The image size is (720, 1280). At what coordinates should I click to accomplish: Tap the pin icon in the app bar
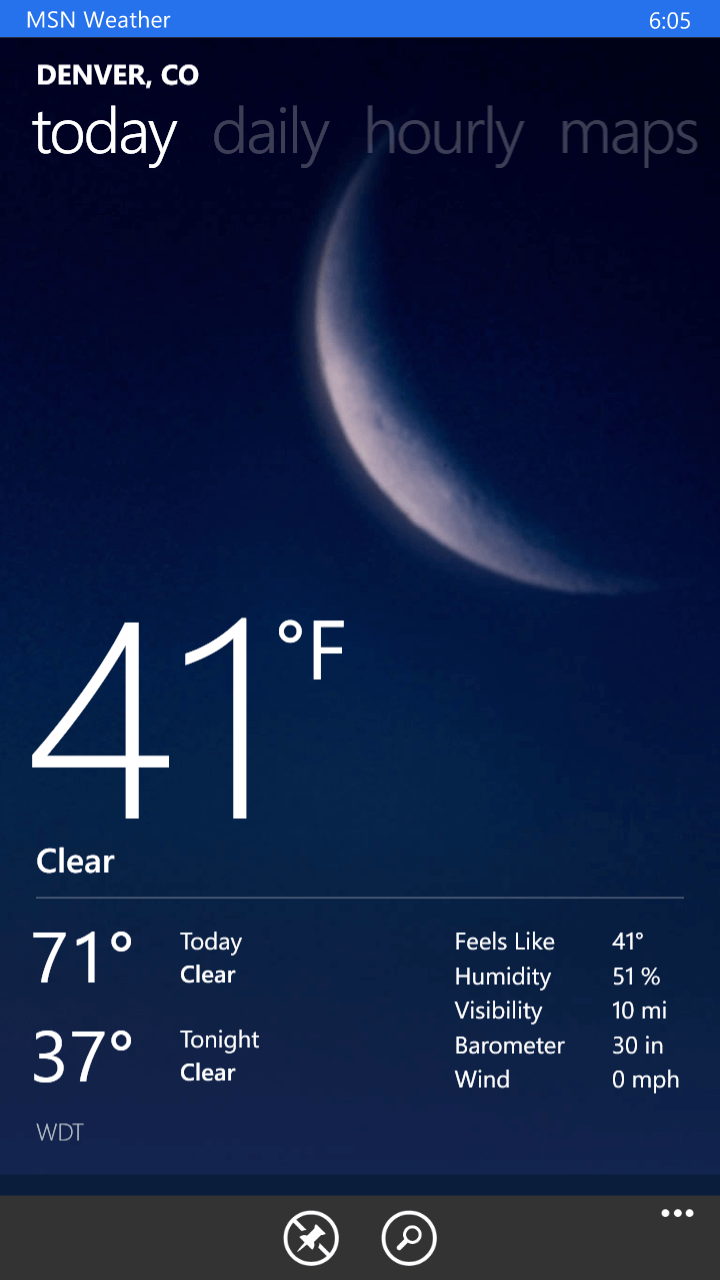311,1239
